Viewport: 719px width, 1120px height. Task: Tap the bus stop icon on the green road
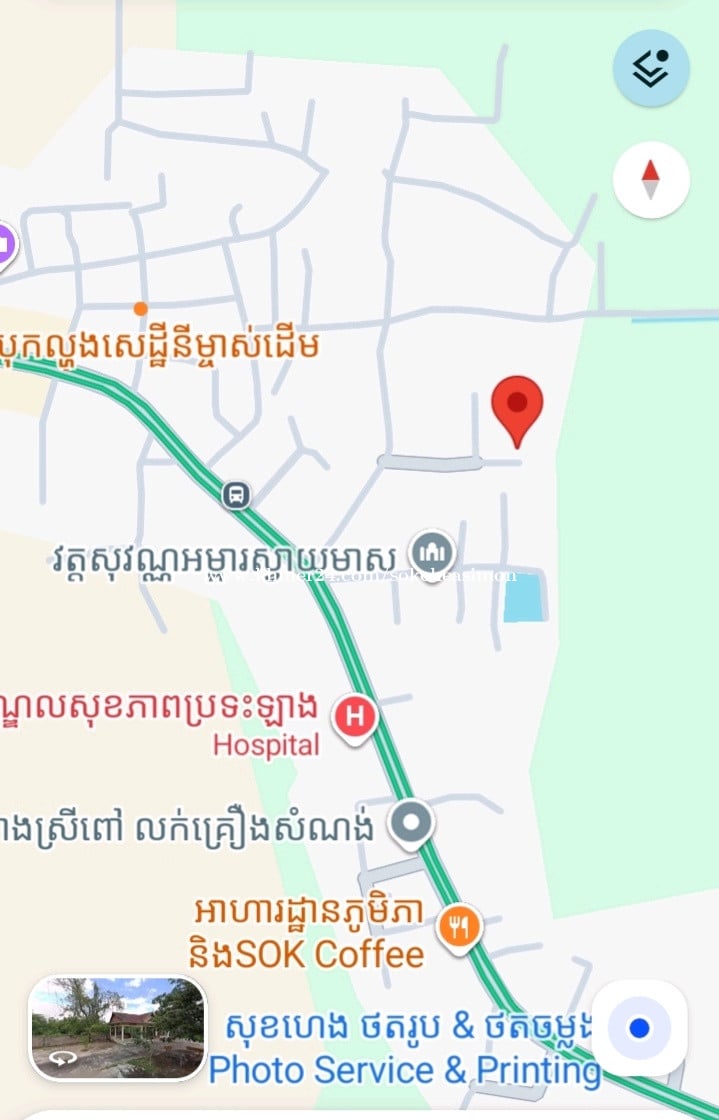[236, 494]
